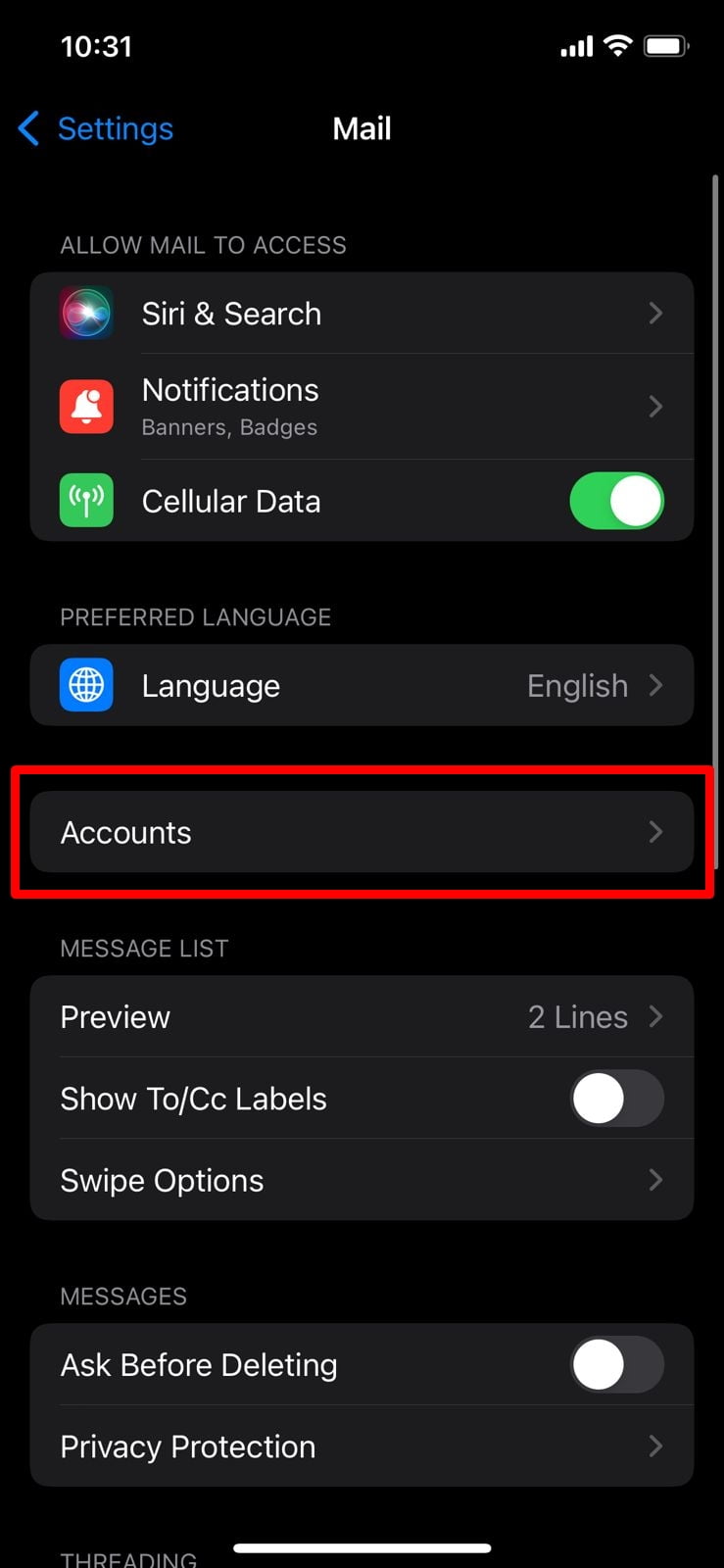Turn on Ask Before Deleting
The width and height of the screenshot is (724, 1568).
coord(616,1365)
